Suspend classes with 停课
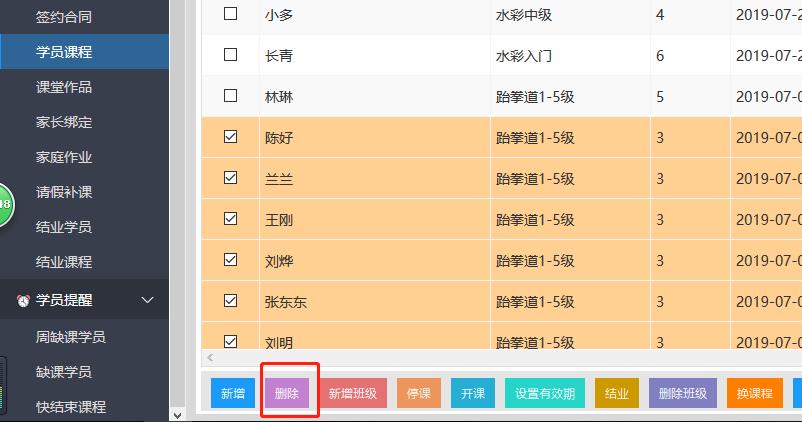 [418, 394]
